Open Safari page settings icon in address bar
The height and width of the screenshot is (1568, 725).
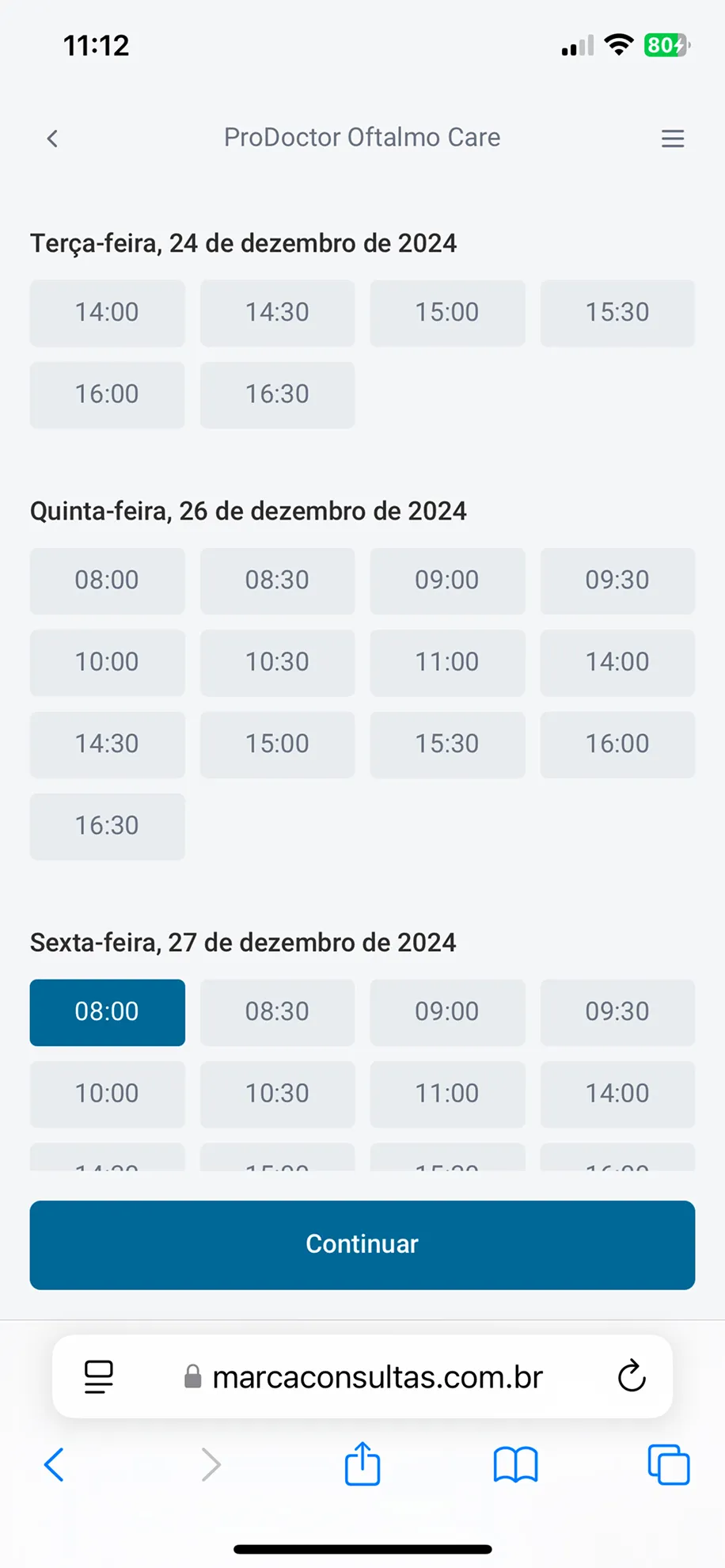click(x=97, y=1376)
